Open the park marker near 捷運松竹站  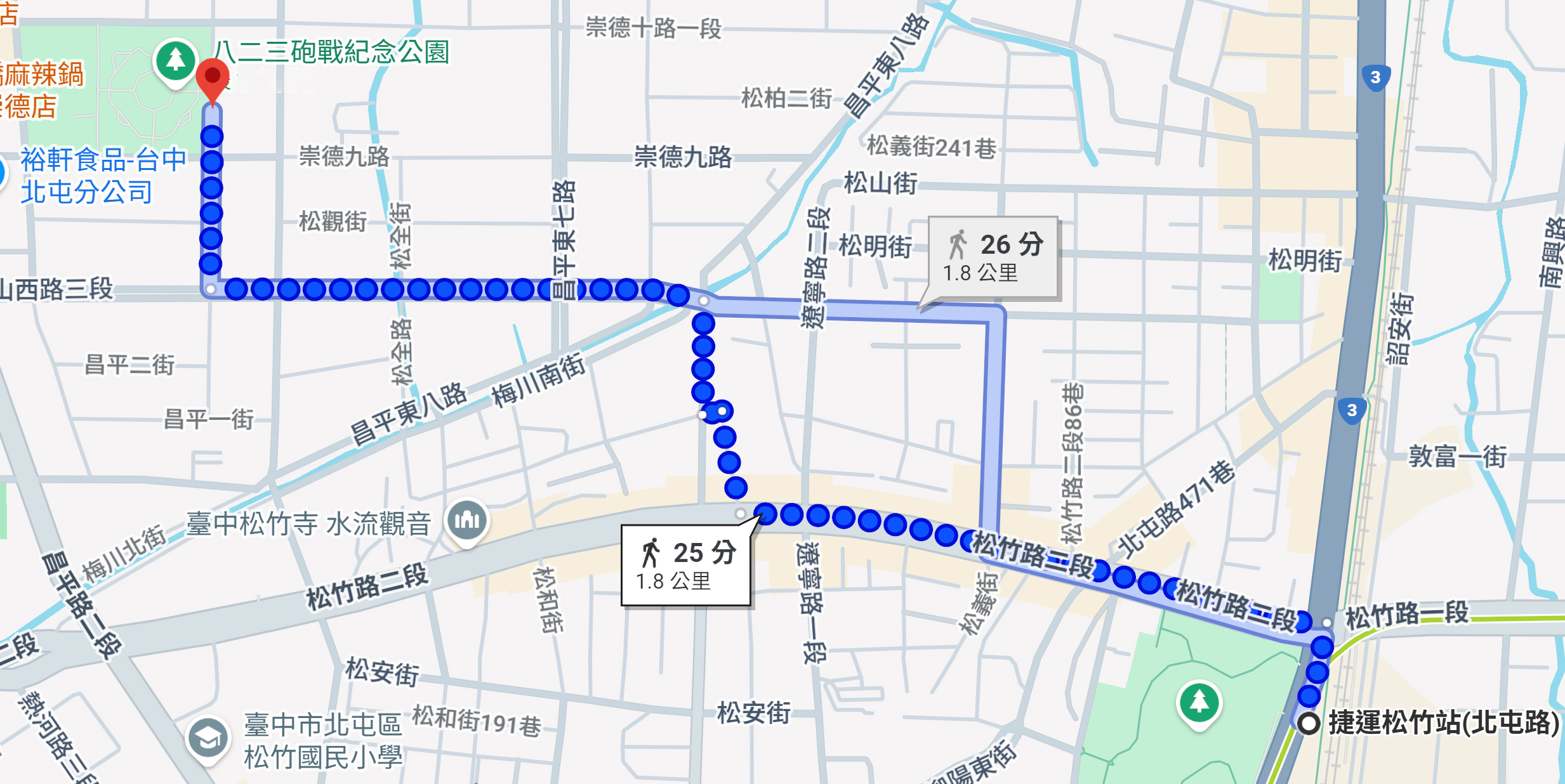(1199, 703)
